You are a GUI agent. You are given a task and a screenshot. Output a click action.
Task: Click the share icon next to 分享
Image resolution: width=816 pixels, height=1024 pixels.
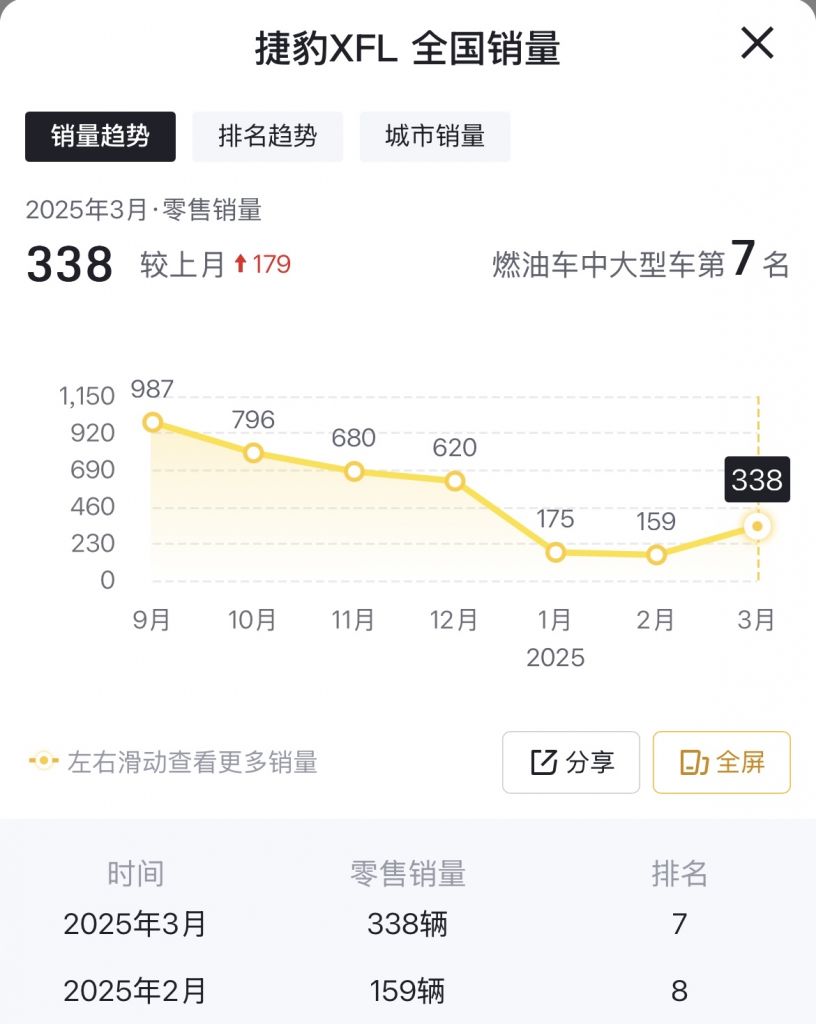click(544, 762)
